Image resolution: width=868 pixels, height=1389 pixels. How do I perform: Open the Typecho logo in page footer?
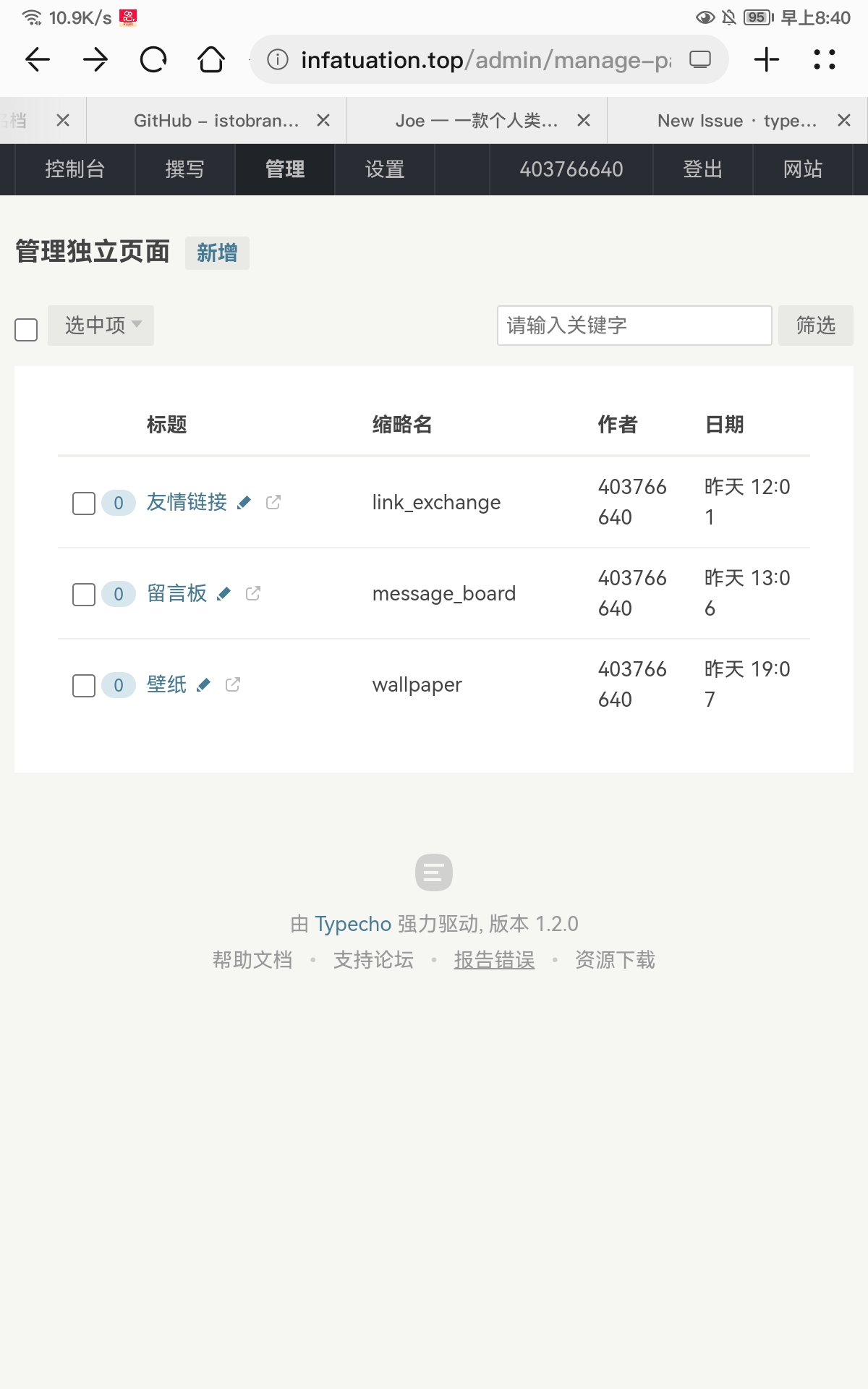(434, 872)
